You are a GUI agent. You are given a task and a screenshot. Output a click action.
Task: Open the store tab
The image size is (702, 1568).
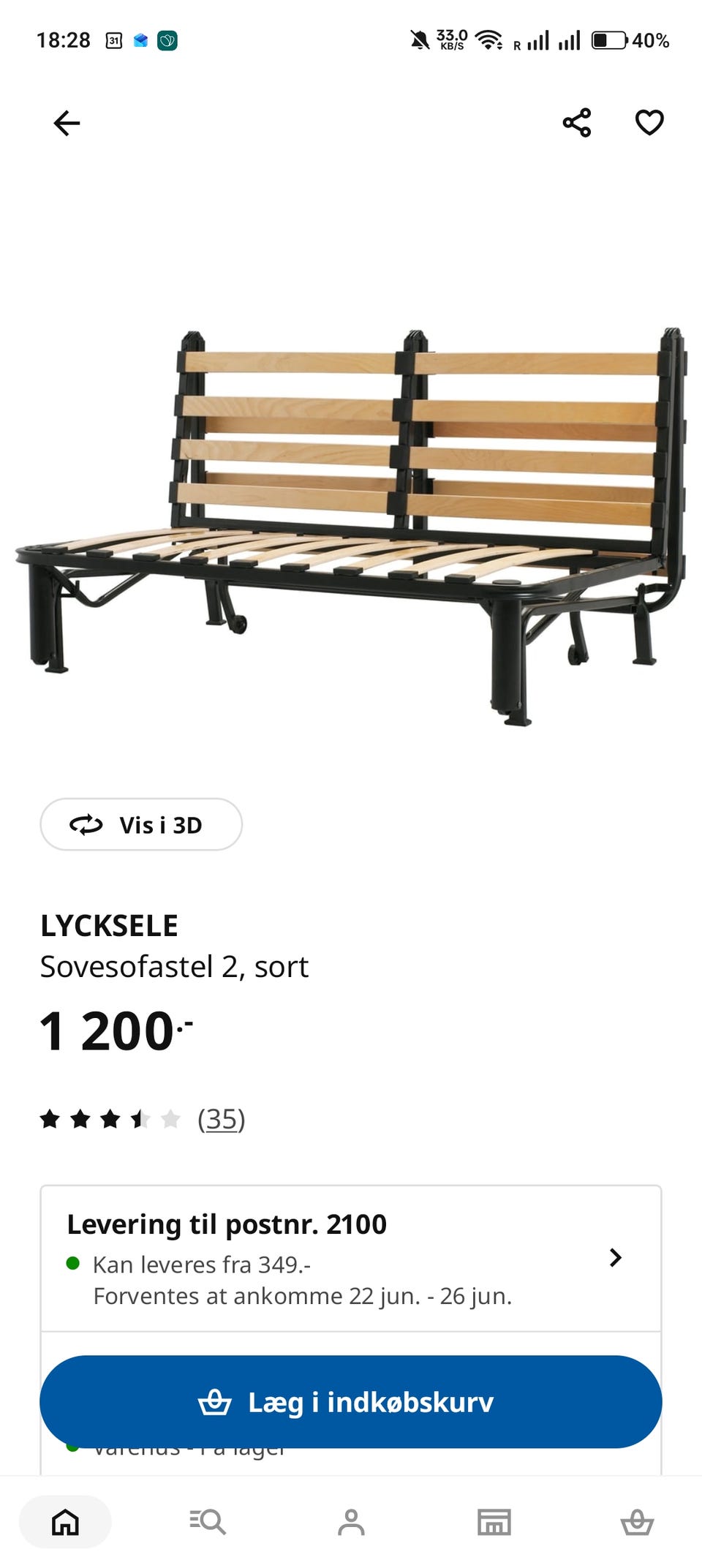click(494, 1522)
